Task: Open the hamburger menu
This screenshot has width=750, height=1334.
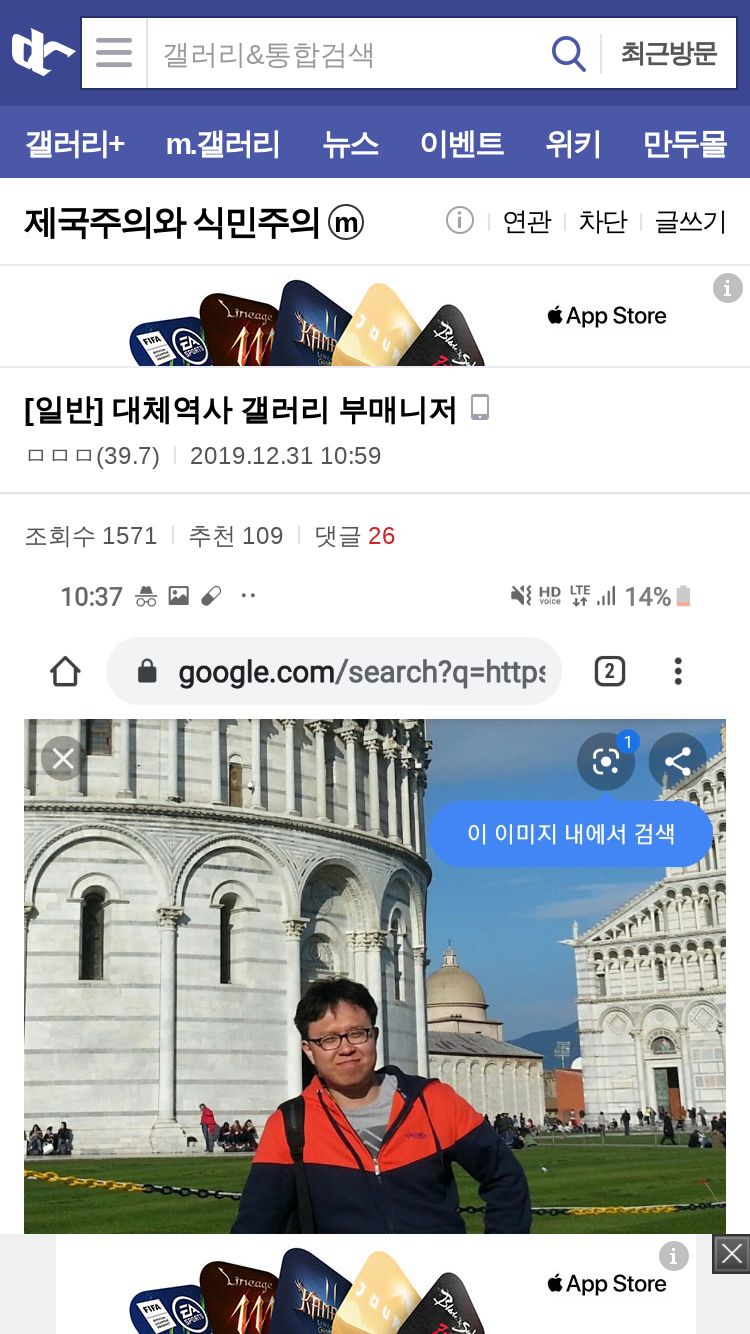Action: [114, 52]
